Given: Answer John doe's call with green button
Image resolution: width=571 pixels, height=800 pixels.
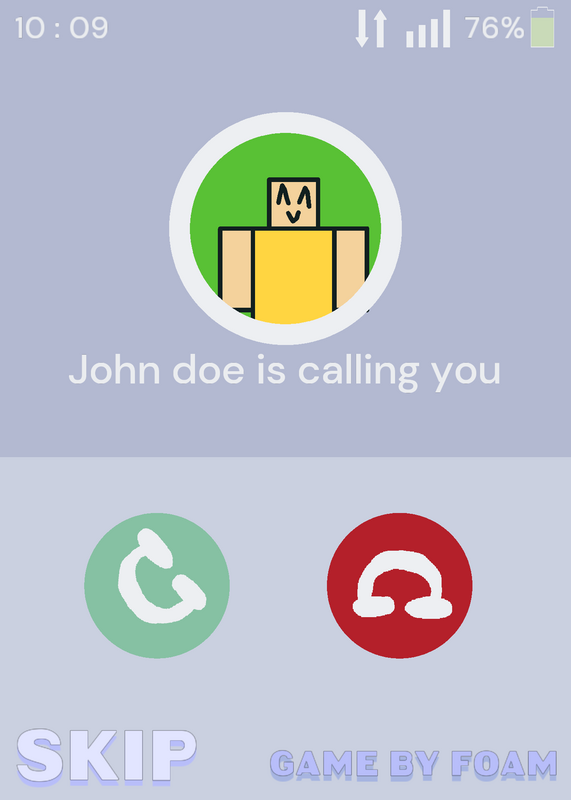Looking at the screenshot, I should [157, 585].
